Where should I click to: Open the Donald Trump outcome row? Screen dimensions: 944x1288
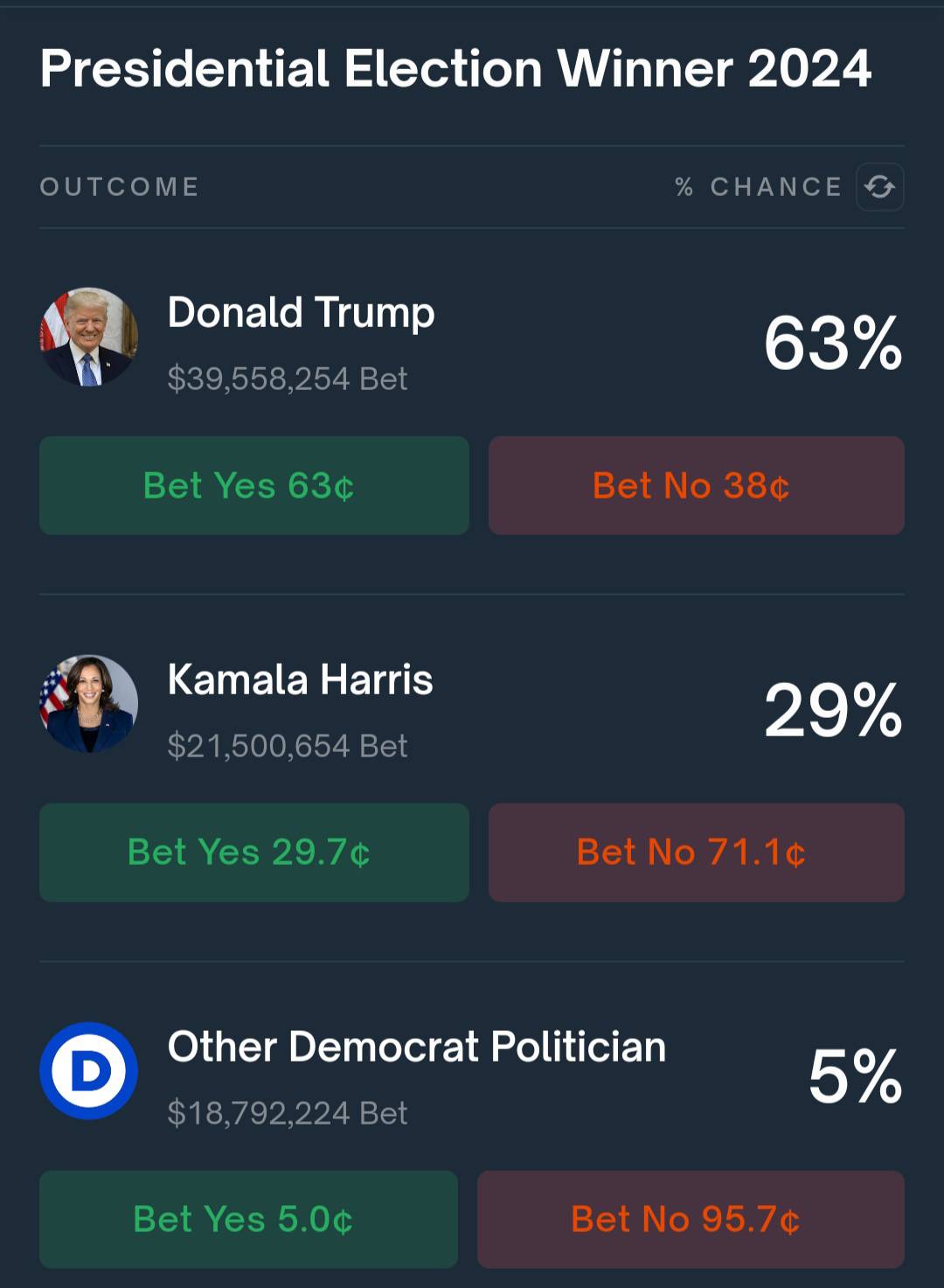pos(301,314)
